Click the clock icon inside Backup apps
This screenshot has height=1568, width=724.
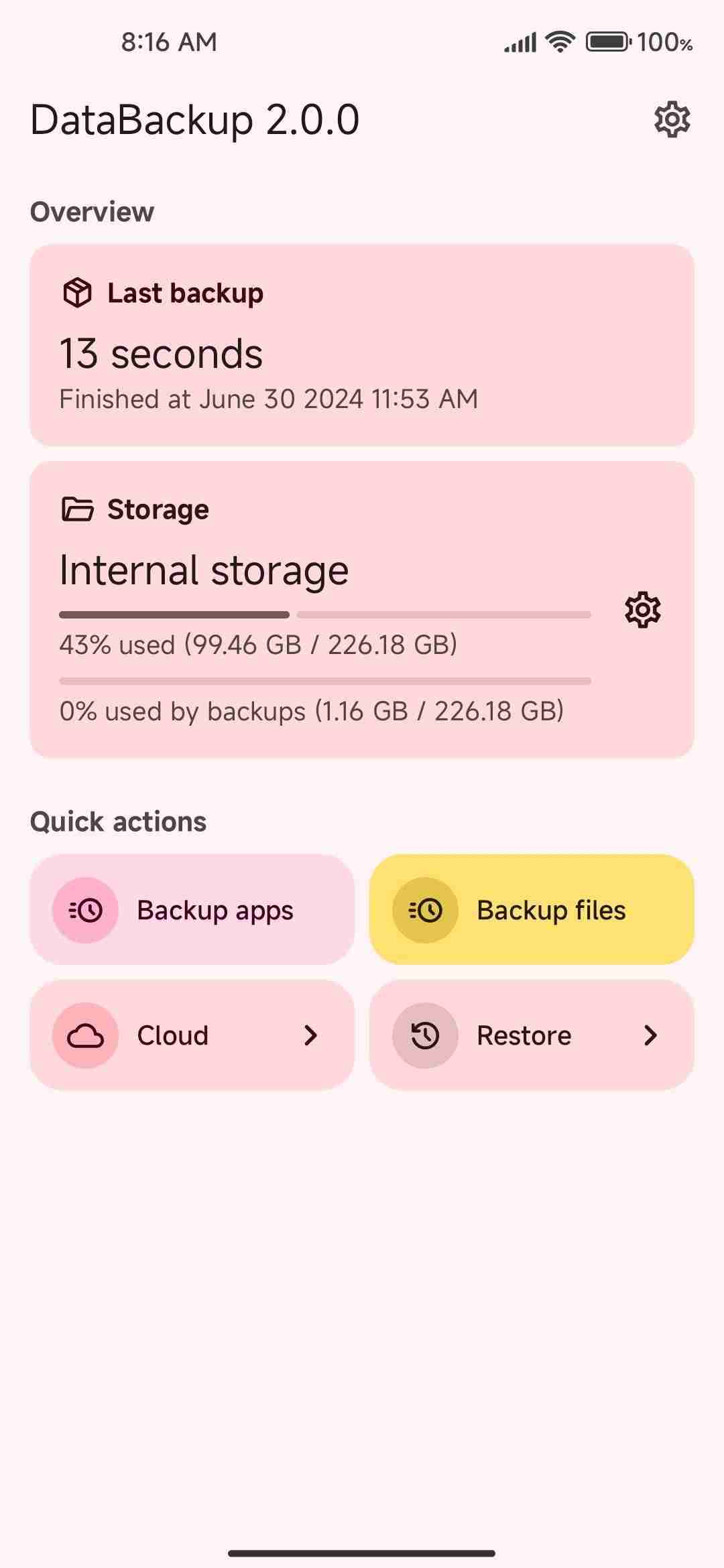click(84, 909)
